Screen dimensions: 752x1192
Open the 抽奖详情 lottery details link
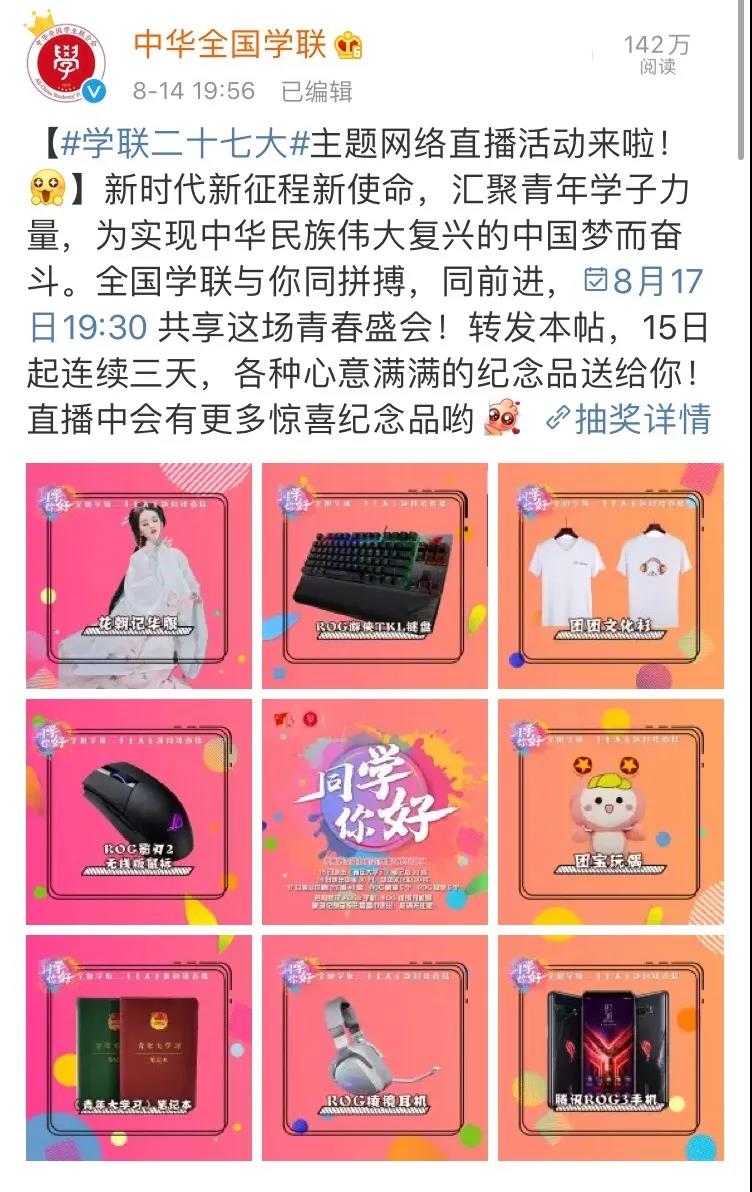[628, 418]
